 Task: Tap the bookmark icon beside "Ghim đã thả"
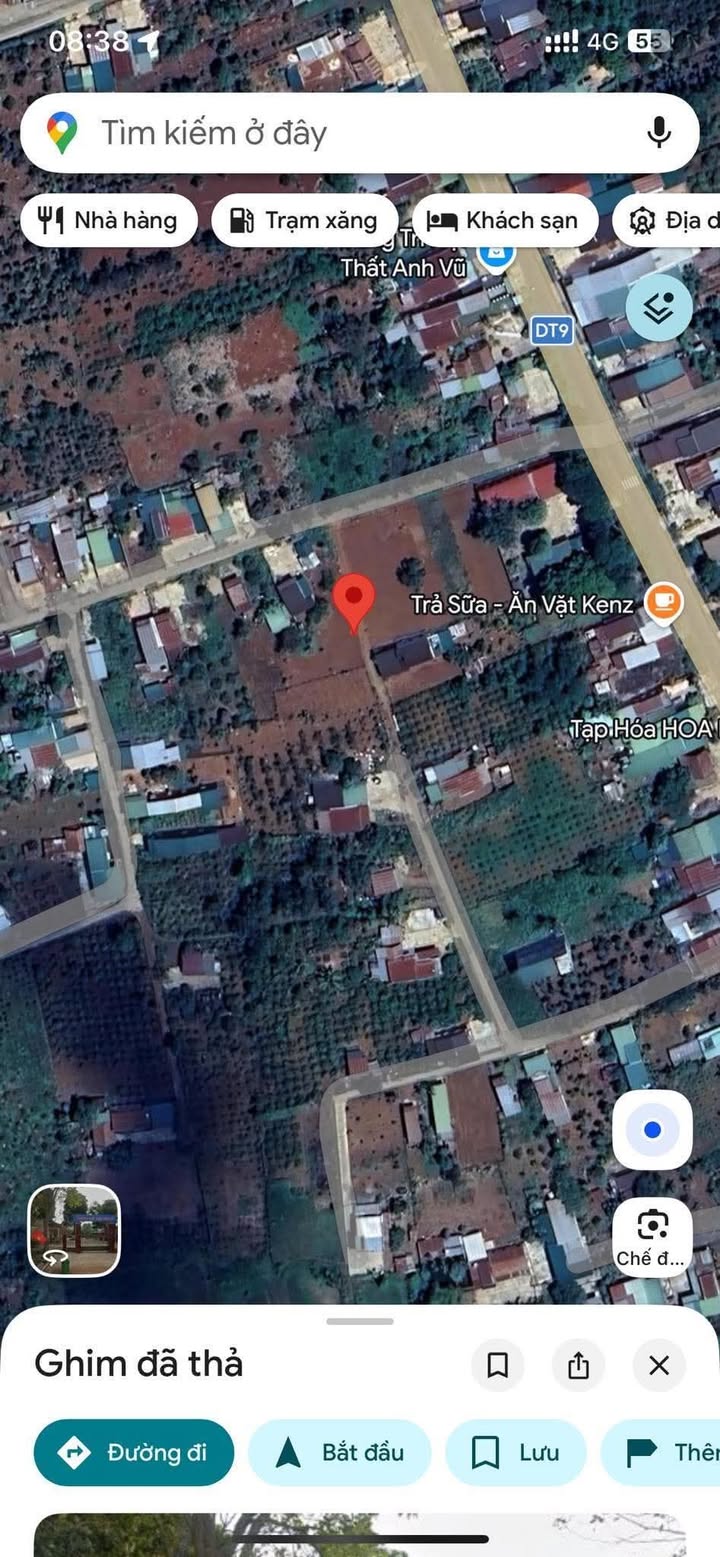tap(497, 1365)
